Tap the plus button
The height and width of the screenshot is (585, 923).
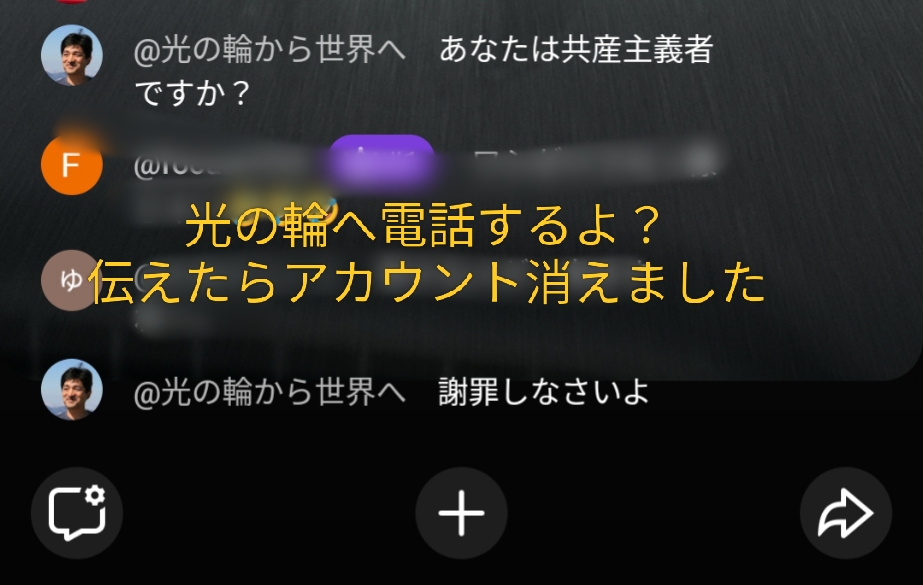461,514
